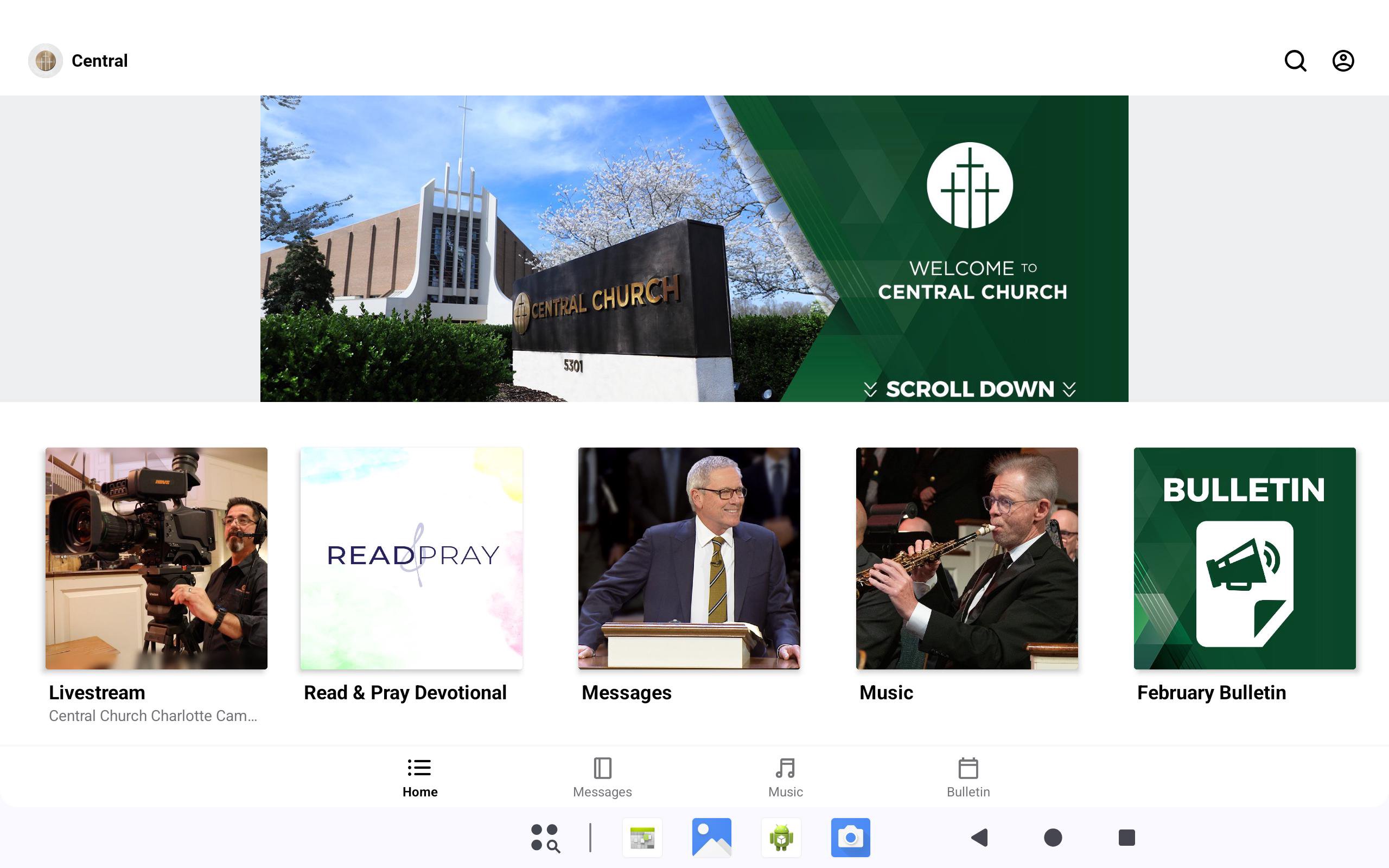This screenshot has height=868, width=1389.
Task: Open the account profile icon
Action: [1342, 60]
